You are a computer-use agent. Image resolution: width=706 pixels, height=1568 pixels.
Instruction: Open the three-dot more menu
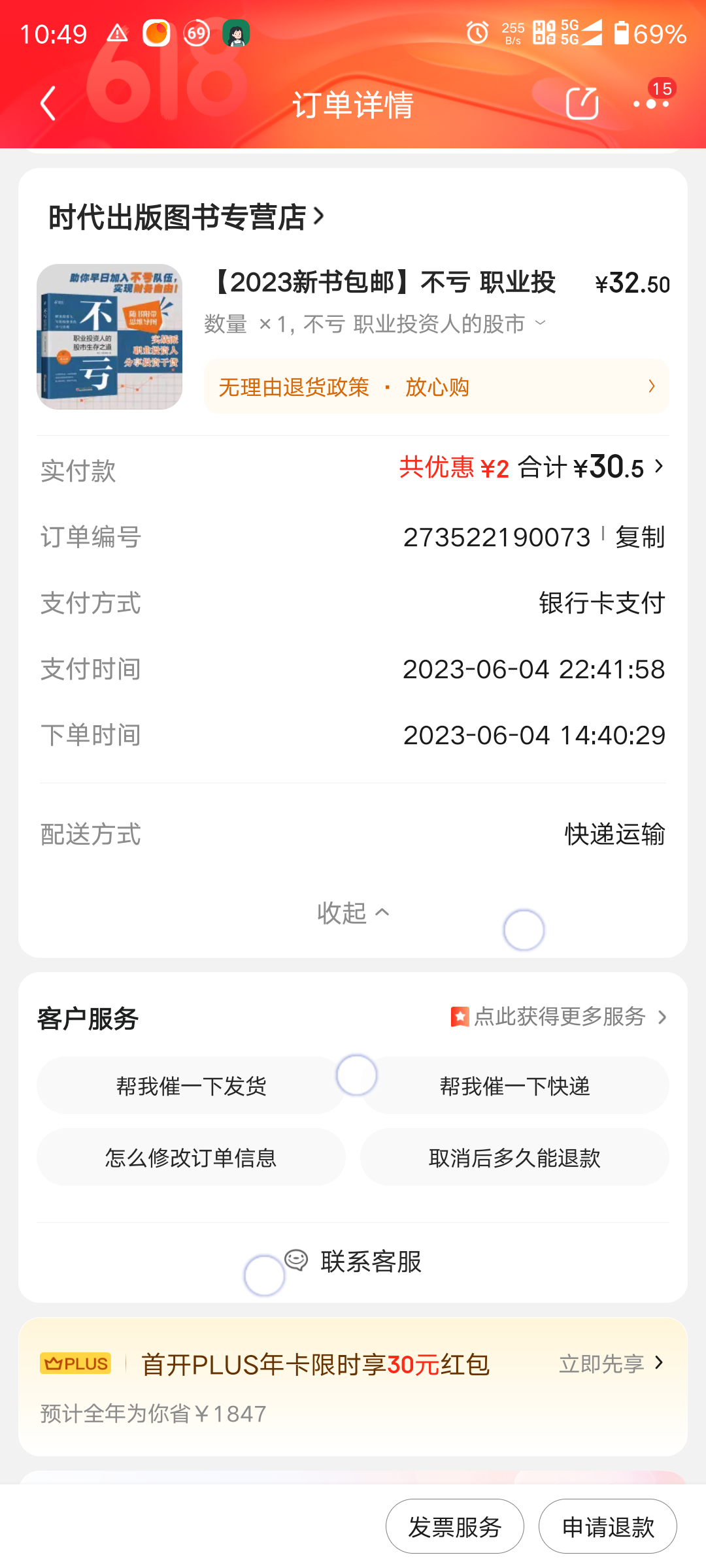click(651, 103)
